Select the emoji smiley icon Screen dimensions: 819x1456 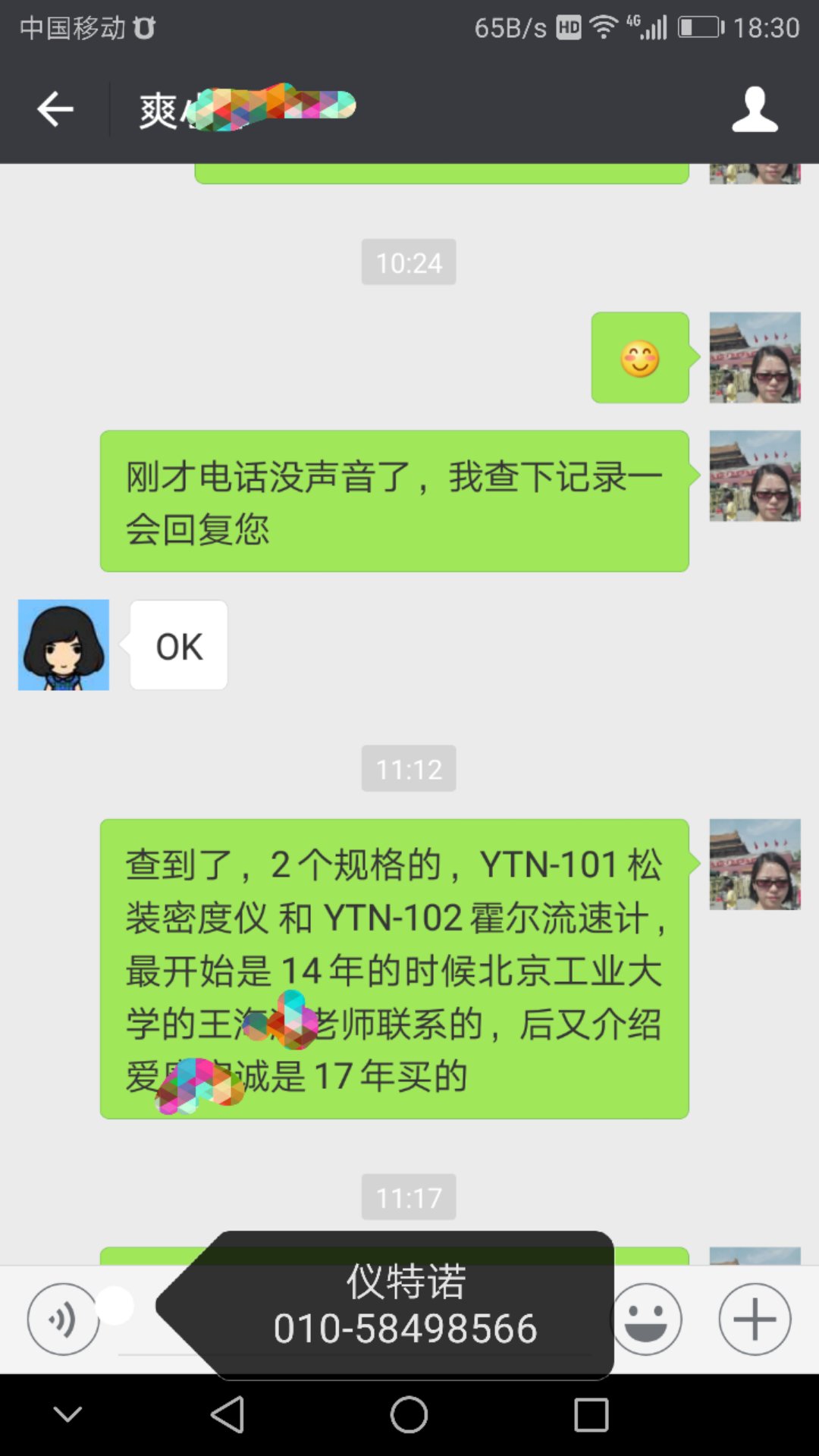point(648,1319)
